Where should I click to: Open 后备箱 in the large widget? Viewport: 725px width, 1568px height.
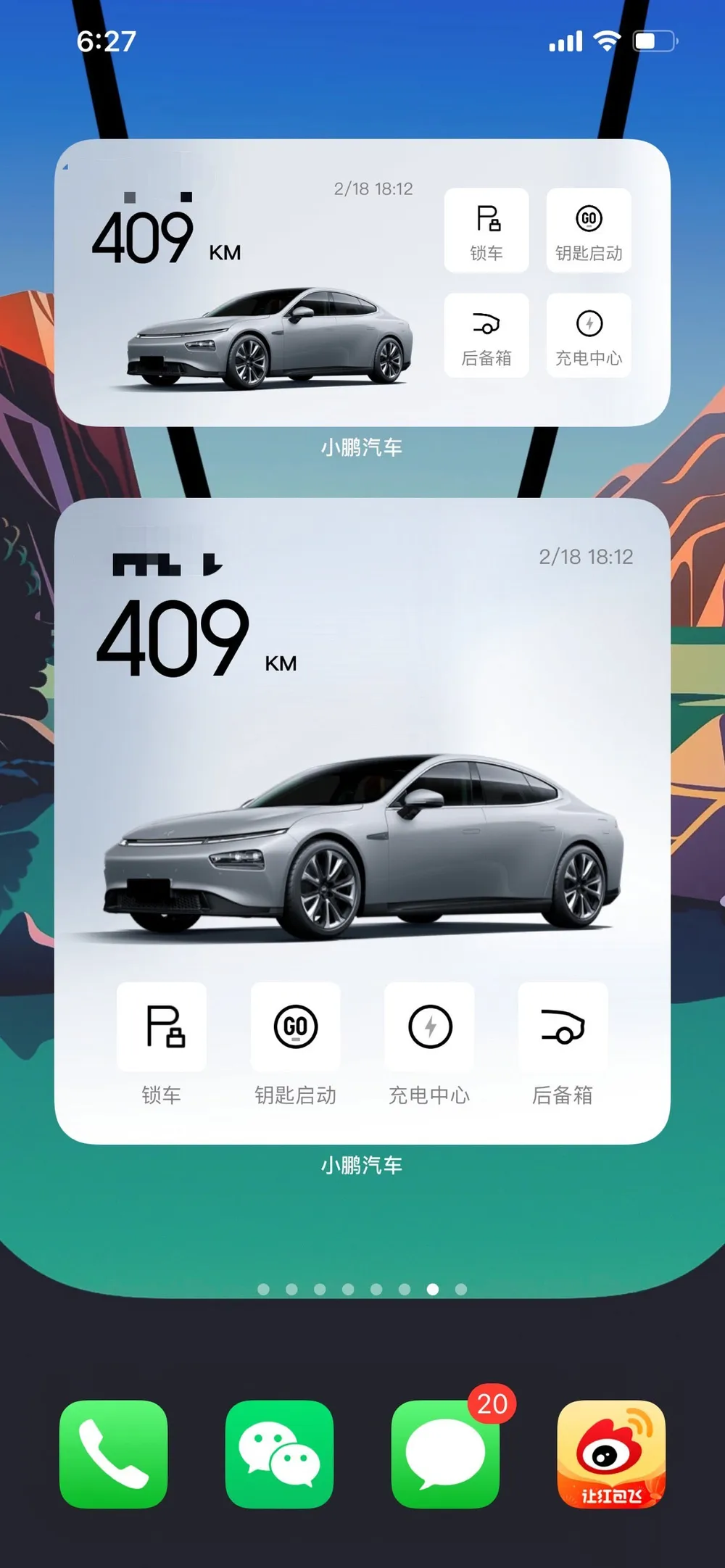[x=563, y=1027]
